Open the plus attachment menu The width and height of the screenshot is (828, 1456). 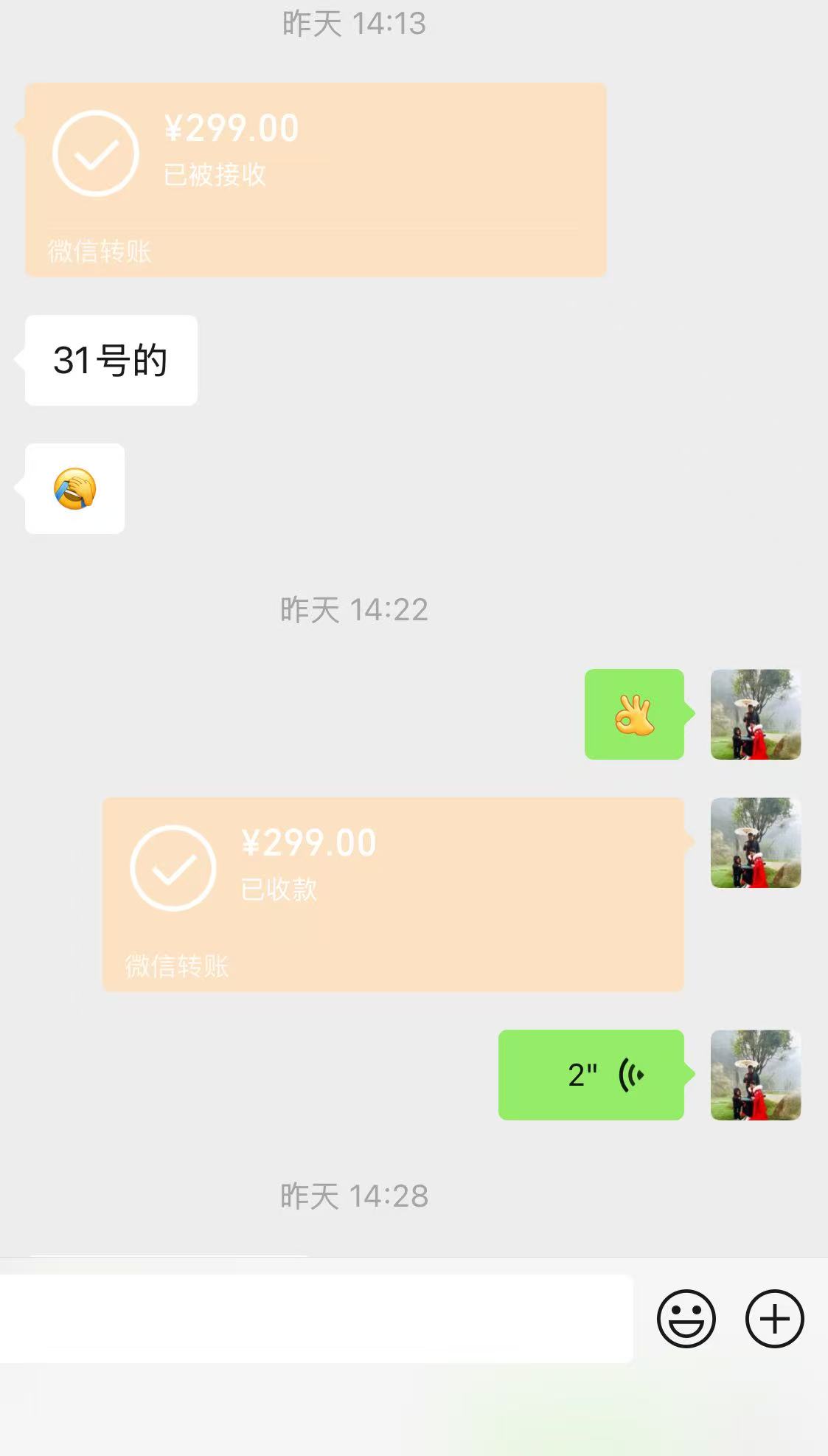(774, 1318)
